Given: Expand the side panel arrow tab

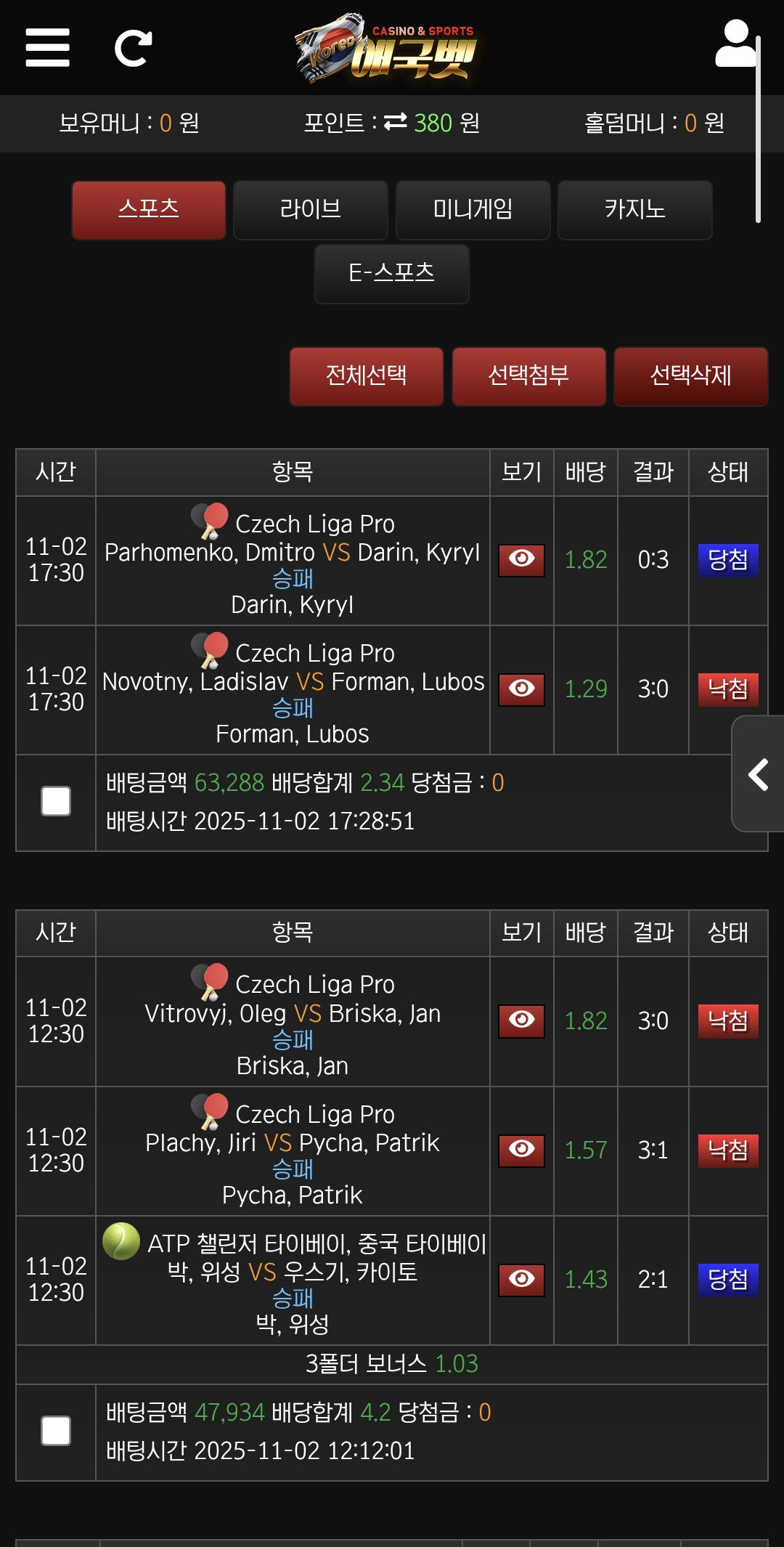Looking at the screenshot, I should [759, 774].
